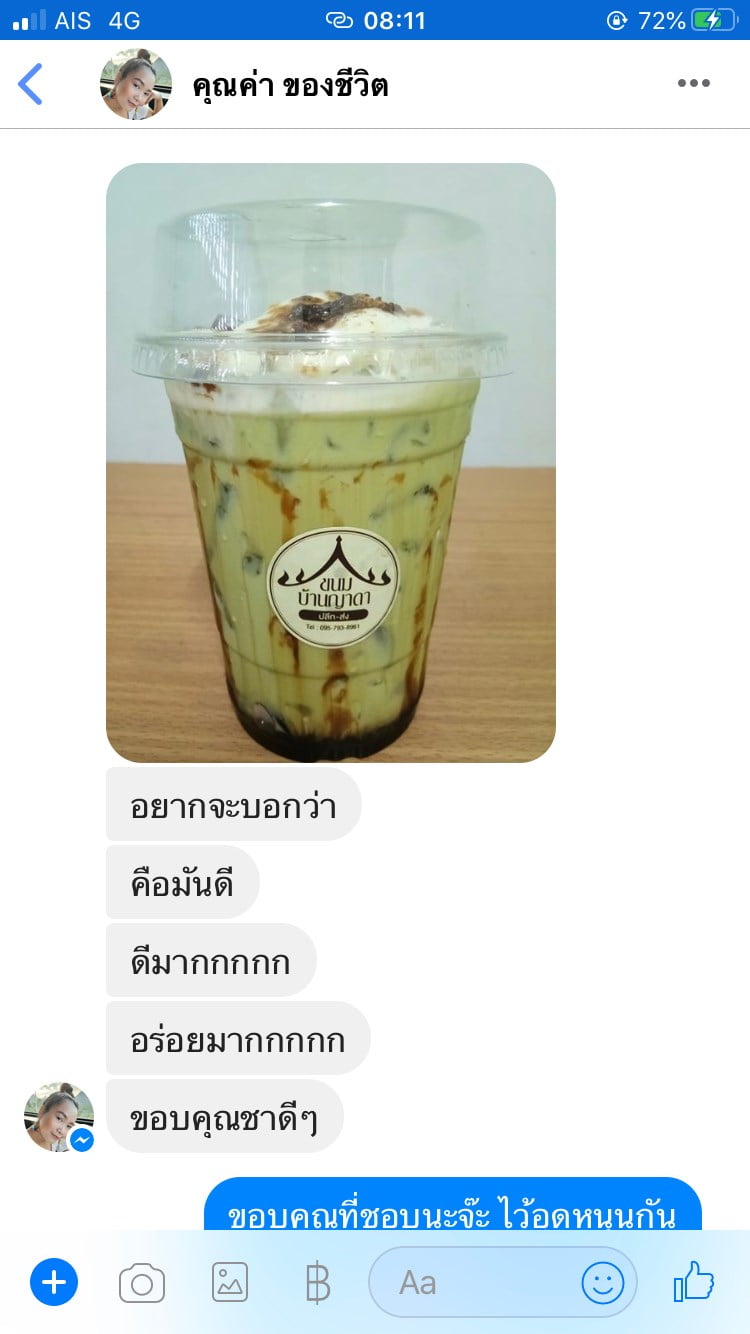The height and width of the screenshot is (1334, 750).
Task: View the green tea drink photo
Action: [x=331, y=463]
